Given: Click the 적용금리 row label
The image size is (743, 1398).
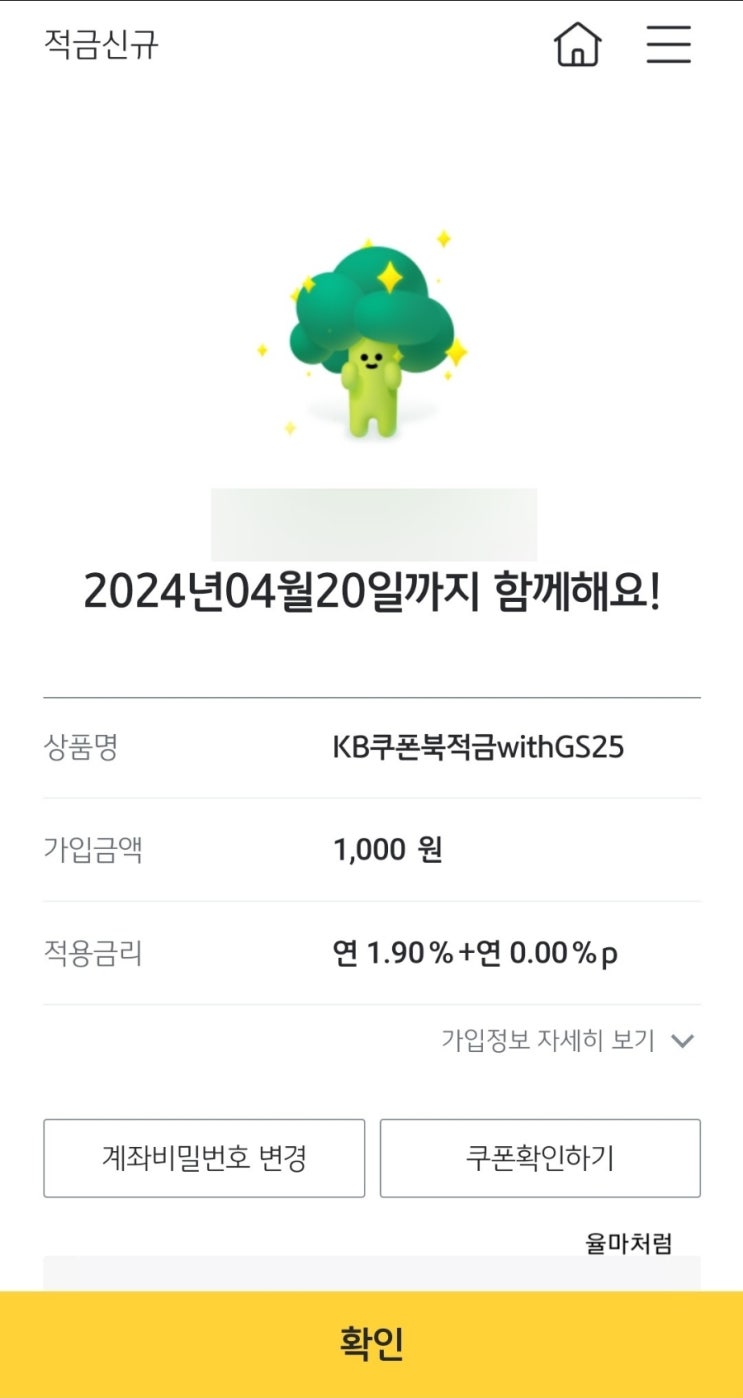Looking at the screenshot, I should point(92,953).
